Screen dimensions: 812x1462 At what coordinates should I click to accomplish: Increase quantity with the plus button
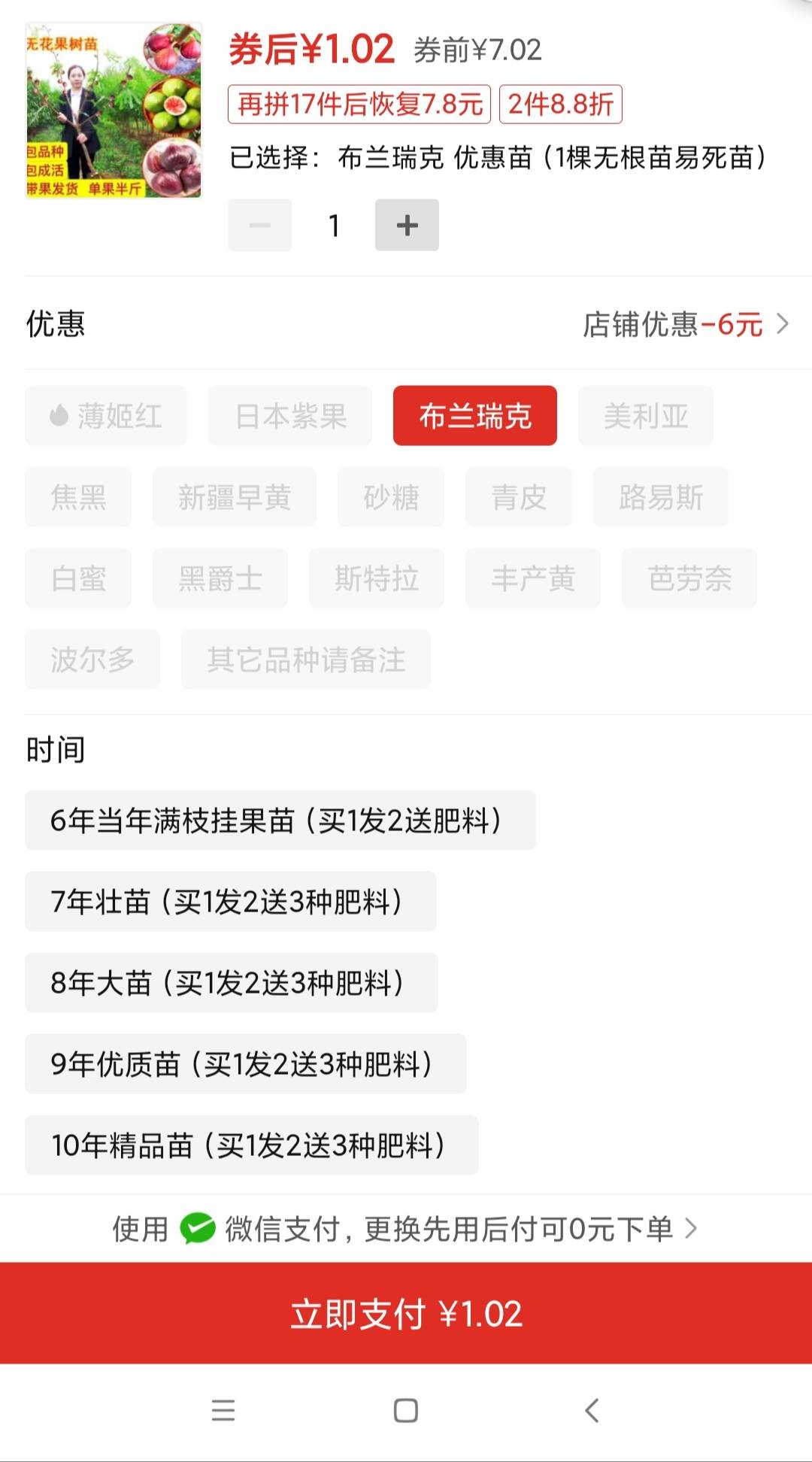click(x=407, y=225)
